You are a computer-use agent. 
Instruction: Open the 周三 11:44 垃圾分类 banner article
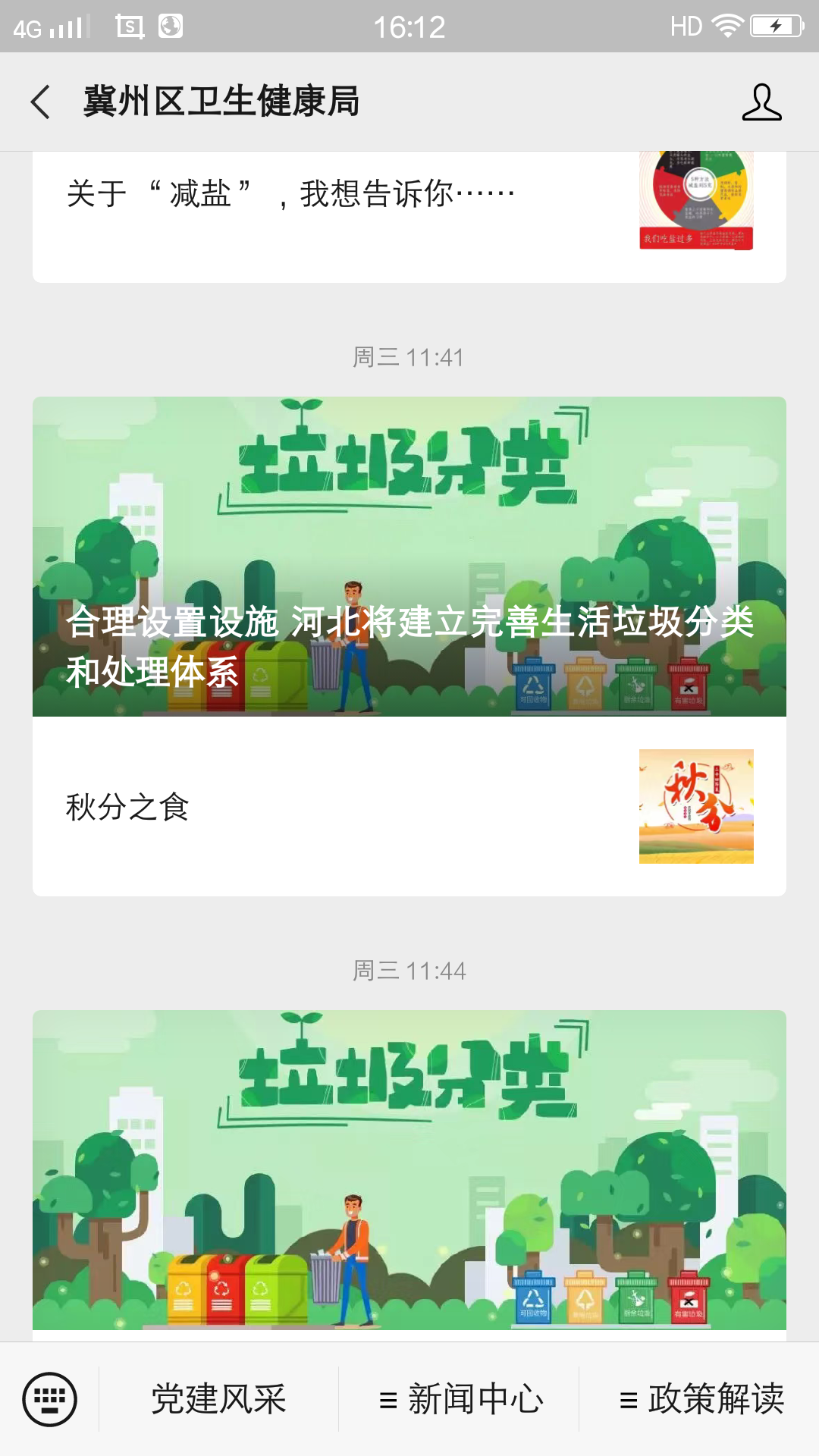tap(409, 1169)
